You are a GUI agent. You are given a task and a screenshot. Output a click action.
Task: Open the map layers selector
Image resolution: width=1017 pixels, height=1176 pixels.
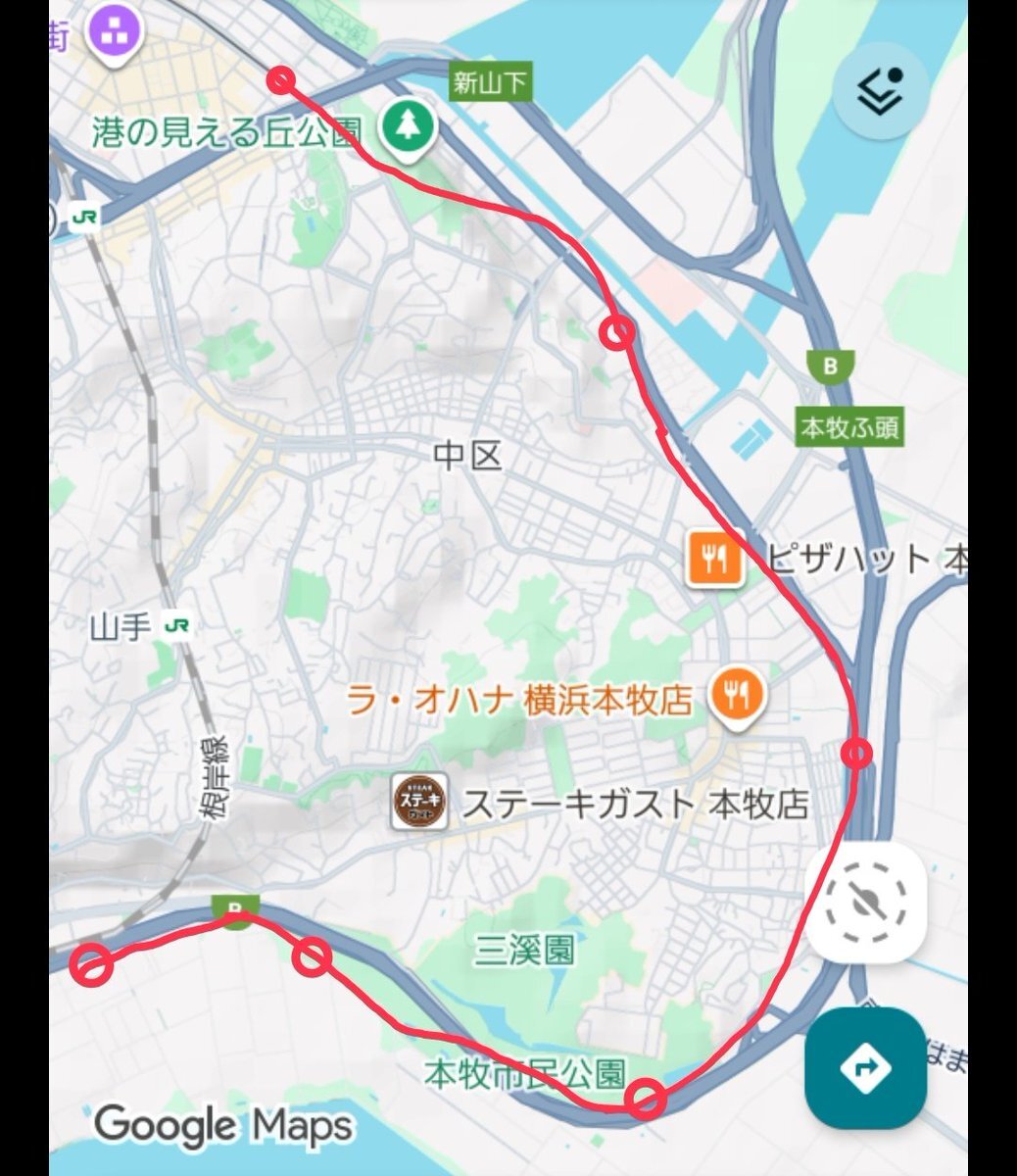(881, 91)
